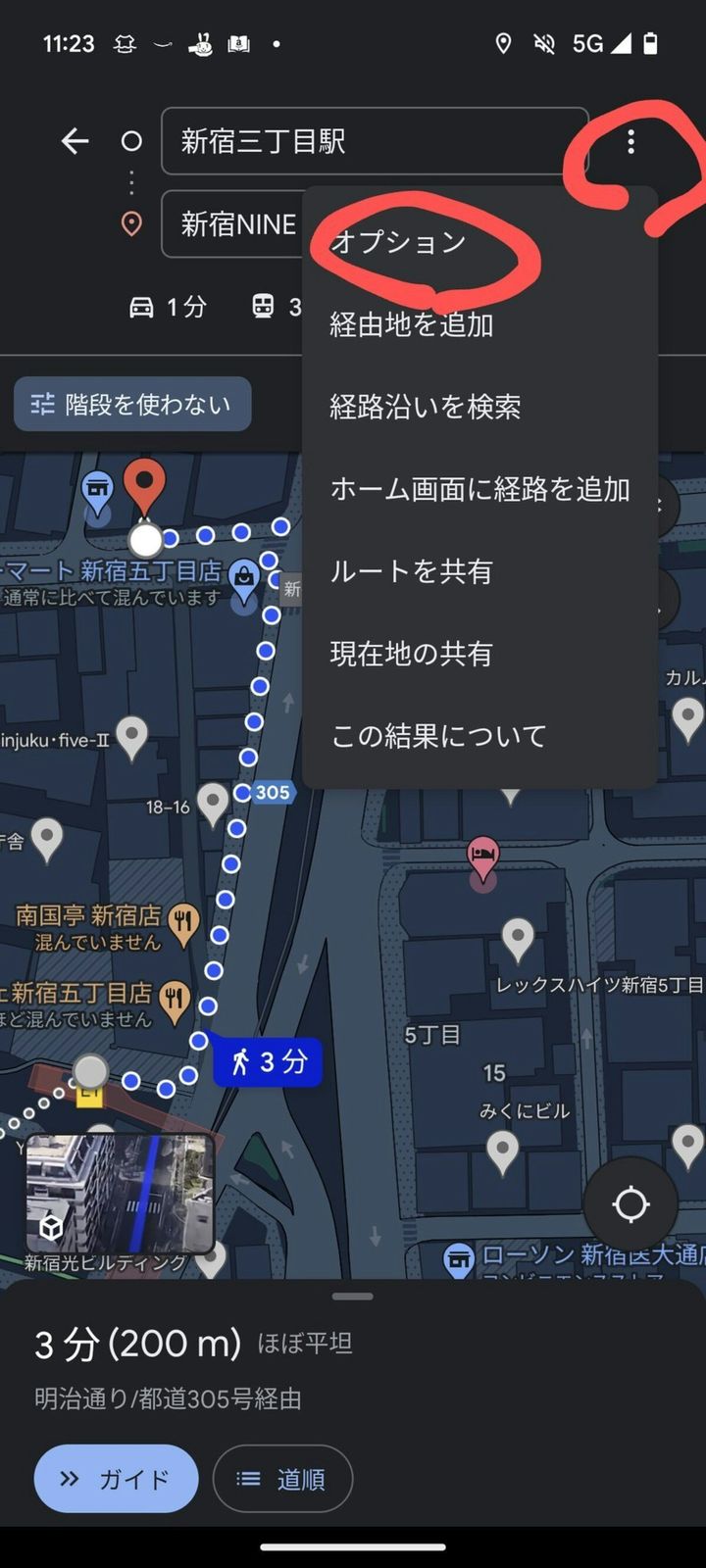Image resolution: width=706 pixels, height=1568 pixels.
Task: Edit the destination field 新宿NINE
Action: click(x=237, y=224)
